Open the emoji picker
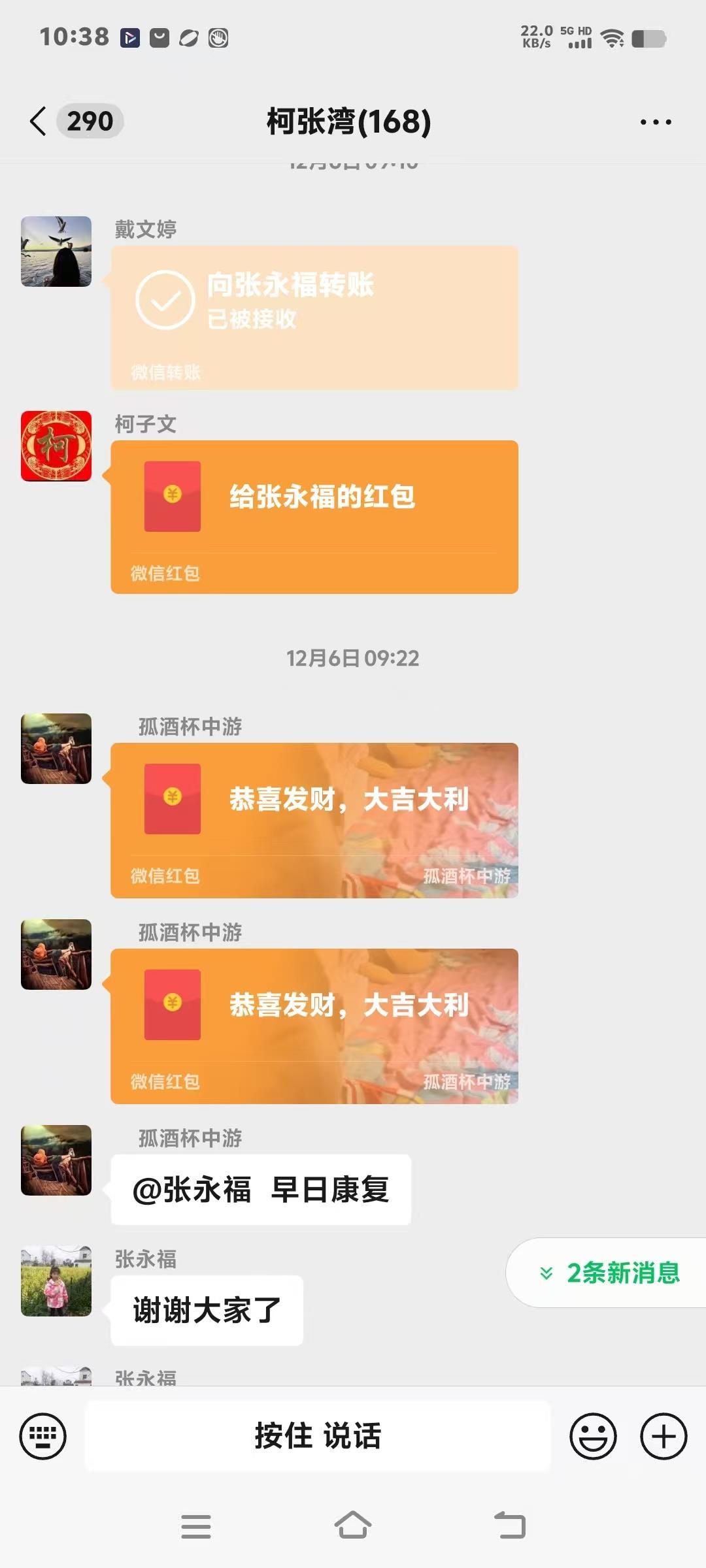706x1568 pixels. coord(593,1436)
